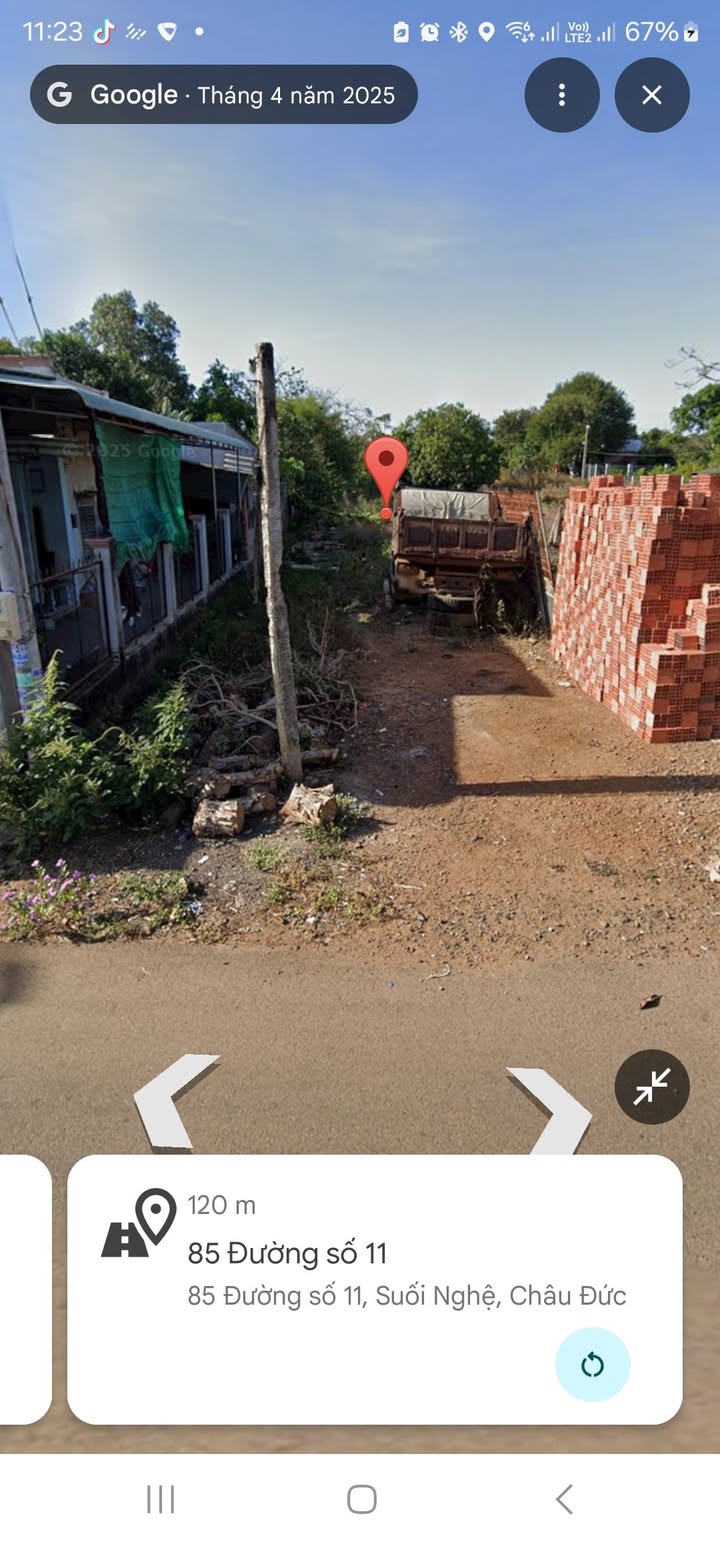The image size is (720, 1544).
Task: Go to the phone's home screen
Action: [361, 1499]
